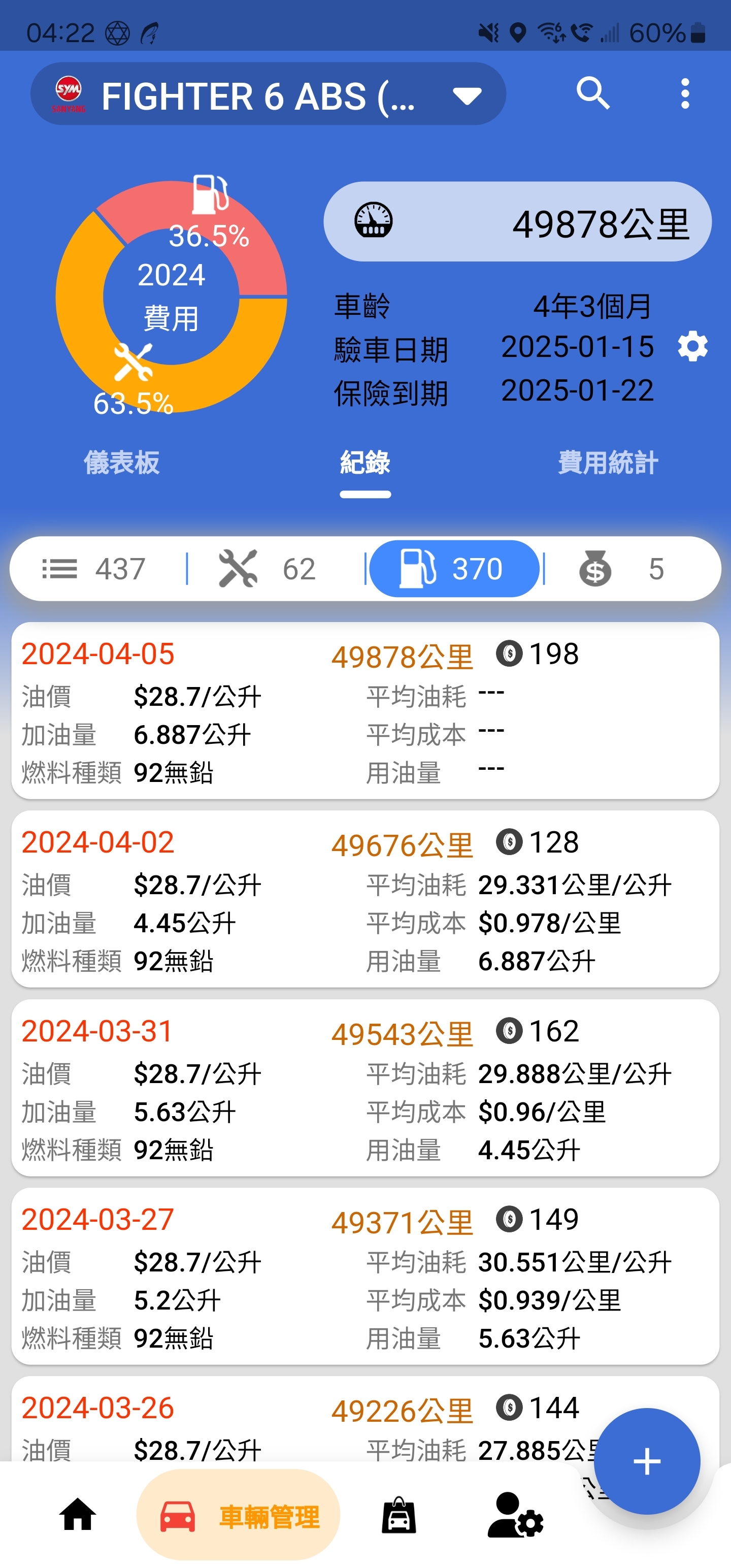The image size is (731, 1568).
Task: Tap the search magnifier icon
Action: click(x=593, y=93)
